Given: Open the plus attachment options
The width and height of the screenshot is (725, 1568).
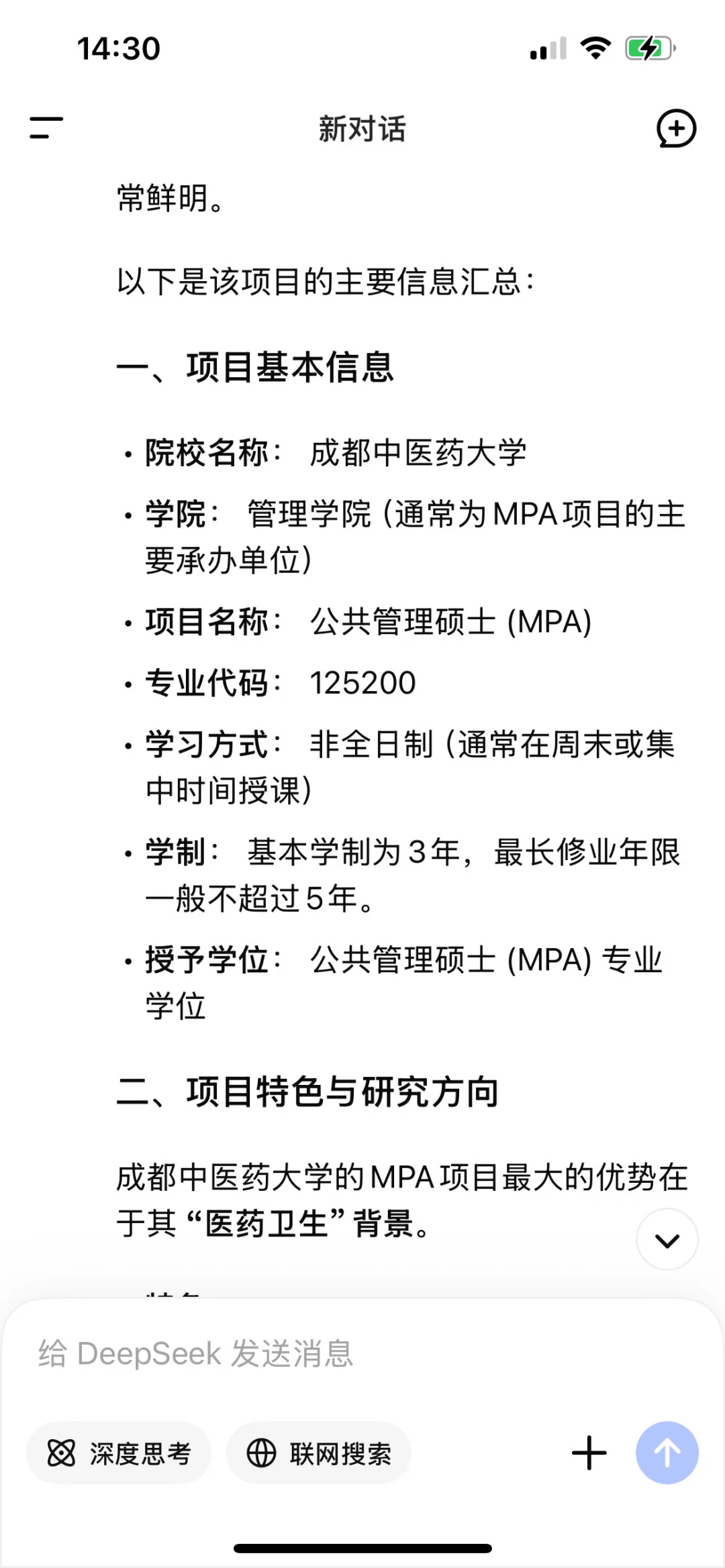Looking at the screenshot, I should (x=589, y=1453).
